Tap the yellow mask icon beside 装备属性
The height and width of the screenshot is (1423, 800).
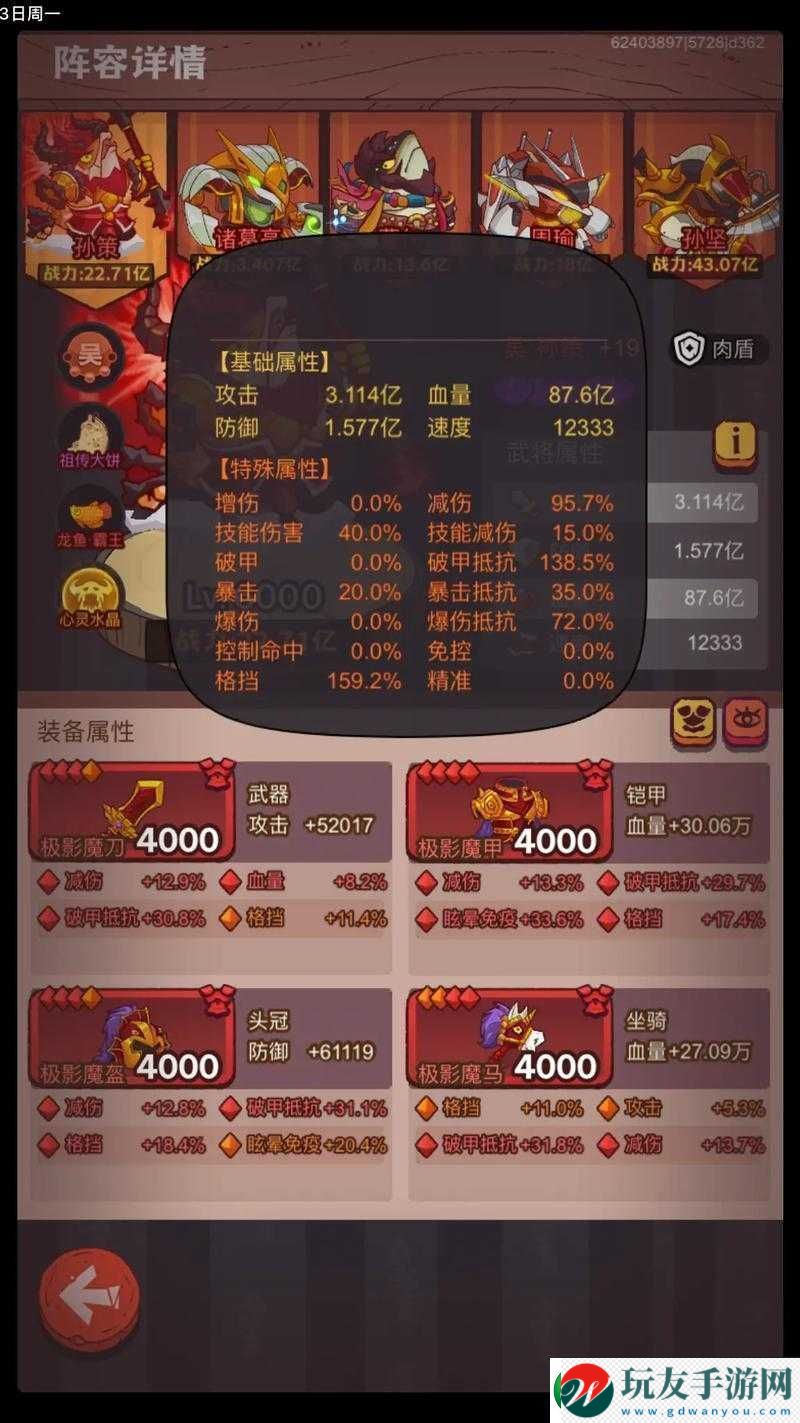693,722
